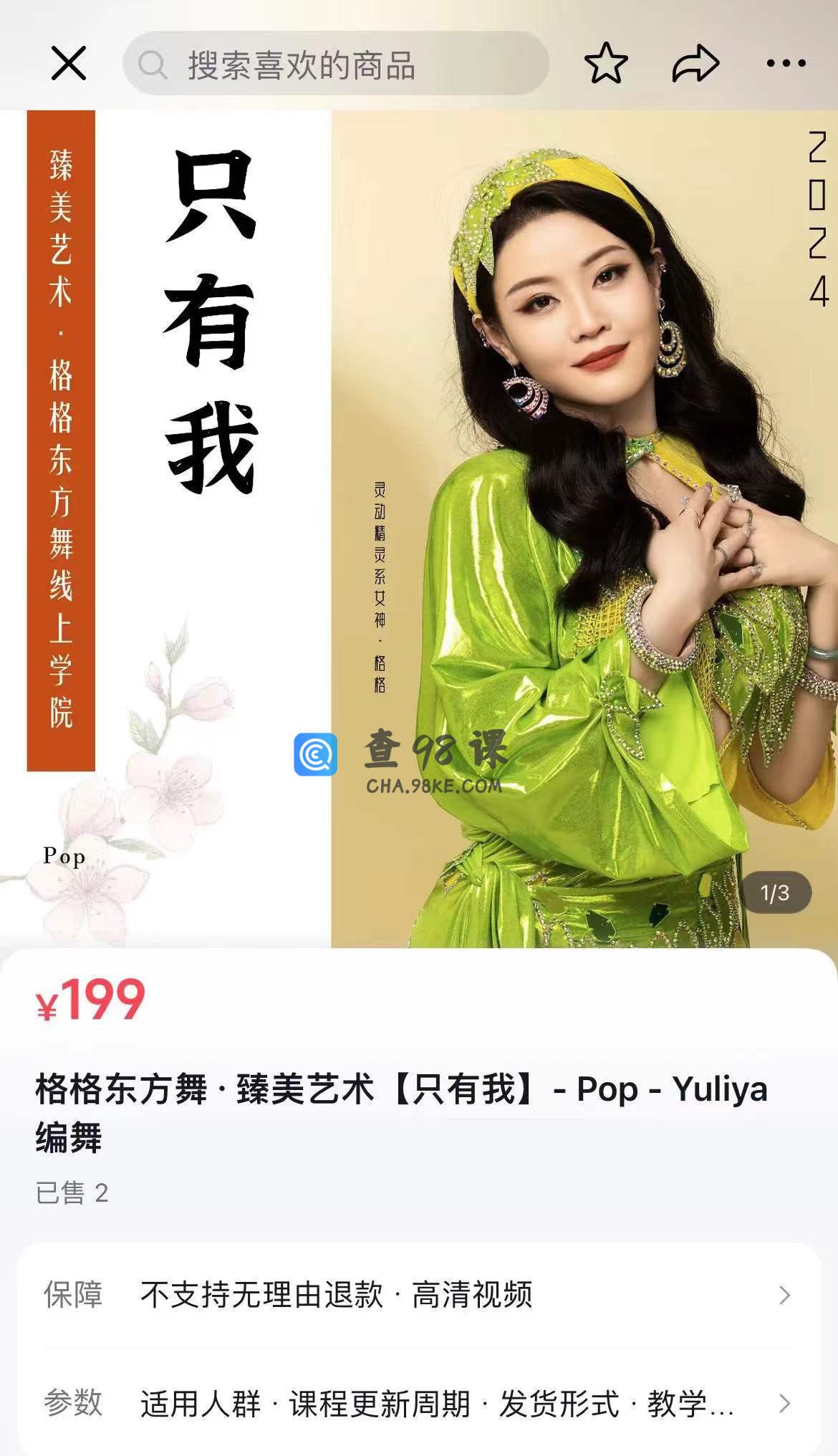Open the 只有我 product image
Screen dimensions: 838x1456
pyautogui.click(x=419, y=530)
